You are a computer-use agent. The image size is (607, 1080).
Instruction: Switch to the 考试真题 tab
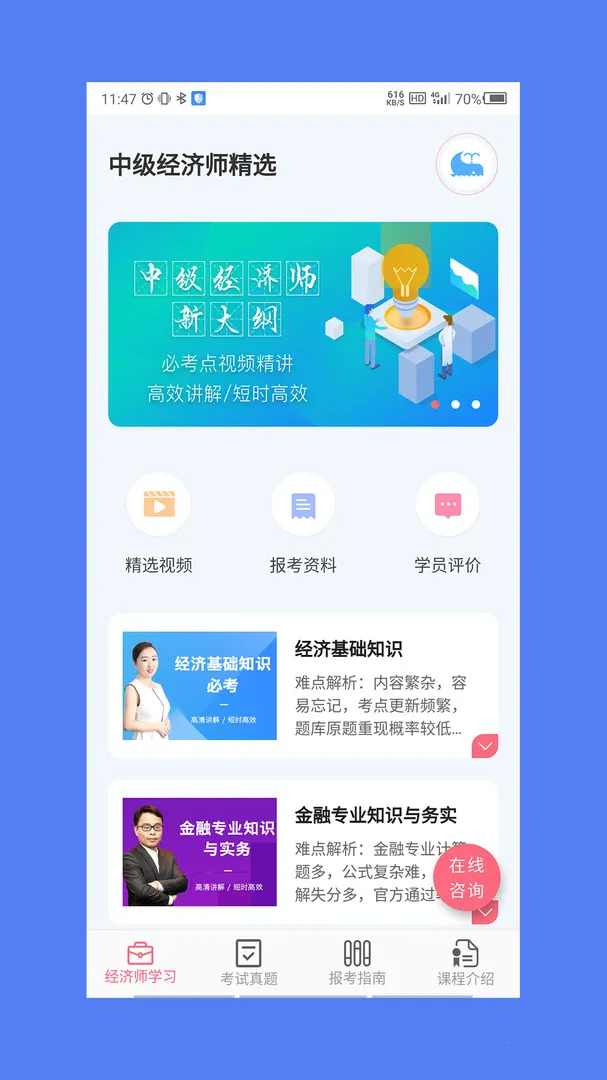click(x=249, y=963)
